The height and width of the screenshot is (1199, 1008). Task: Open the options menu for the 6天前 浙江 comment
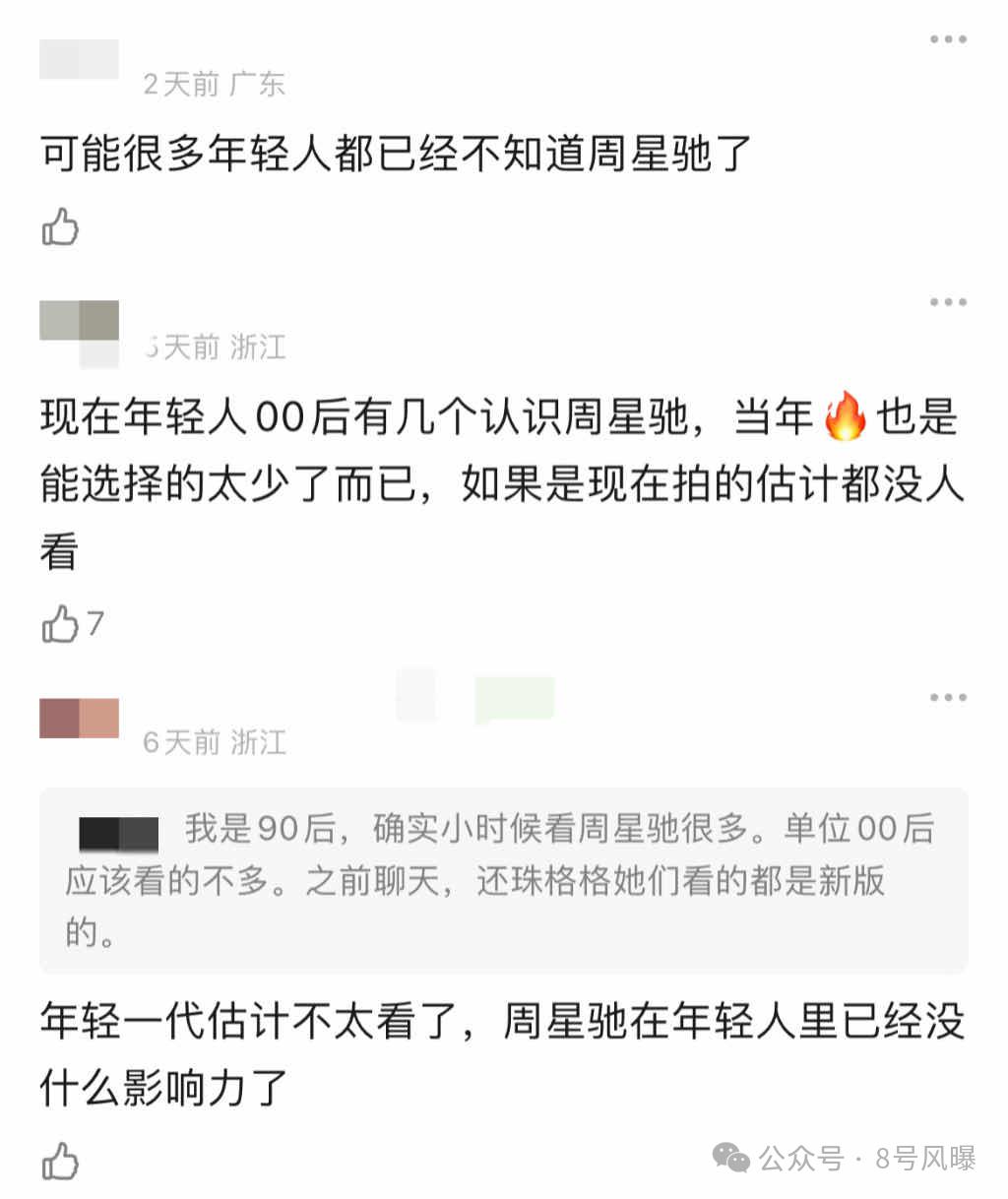(948, 698)
